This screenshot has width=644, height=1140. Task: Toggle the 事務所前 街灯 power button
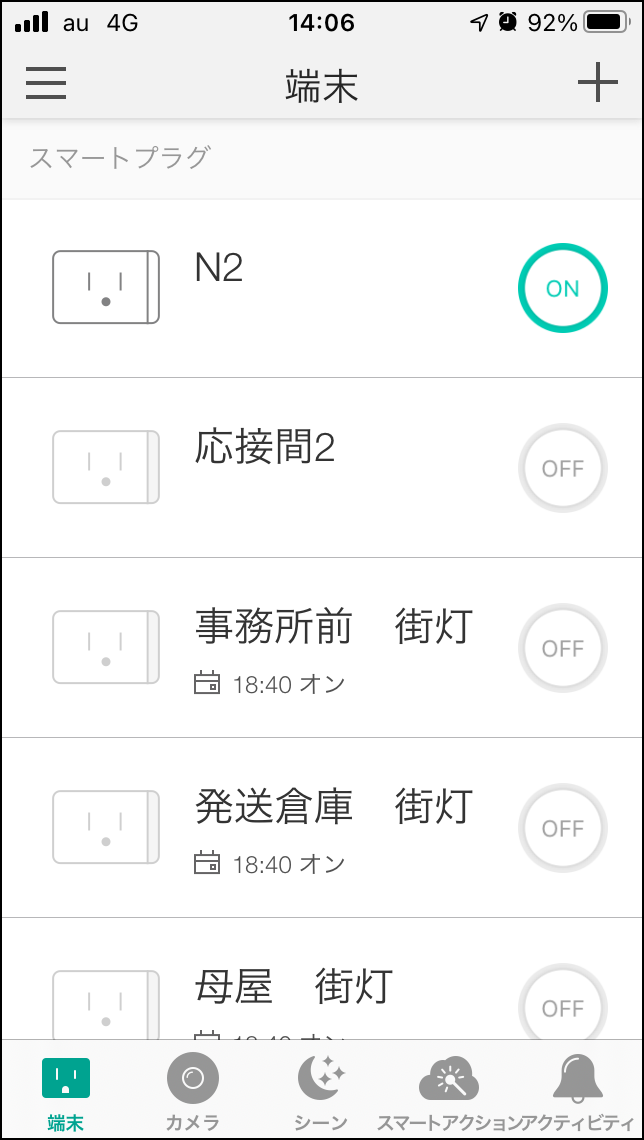pos(563,648)
